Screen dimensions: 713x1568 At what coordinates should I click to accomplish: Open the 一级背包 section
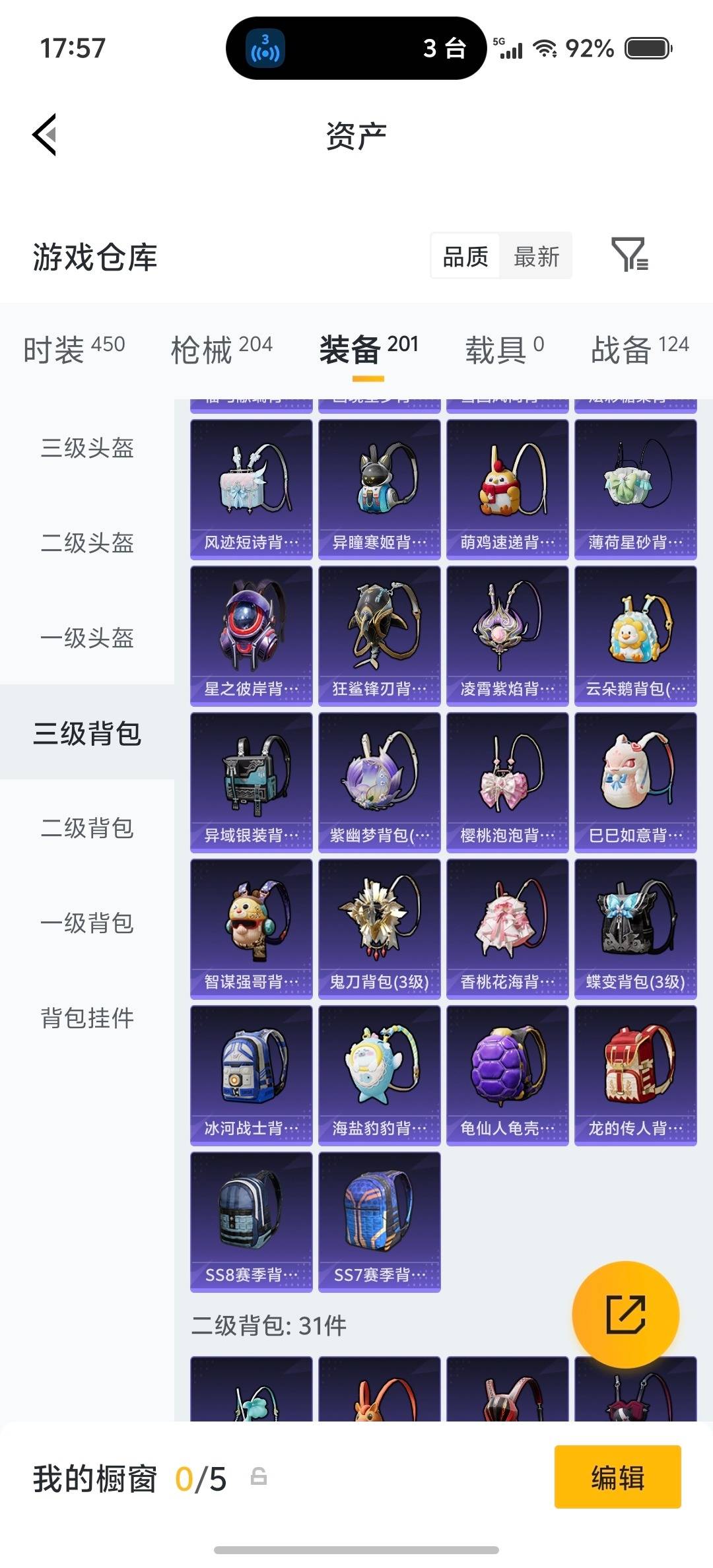point(86,924)
